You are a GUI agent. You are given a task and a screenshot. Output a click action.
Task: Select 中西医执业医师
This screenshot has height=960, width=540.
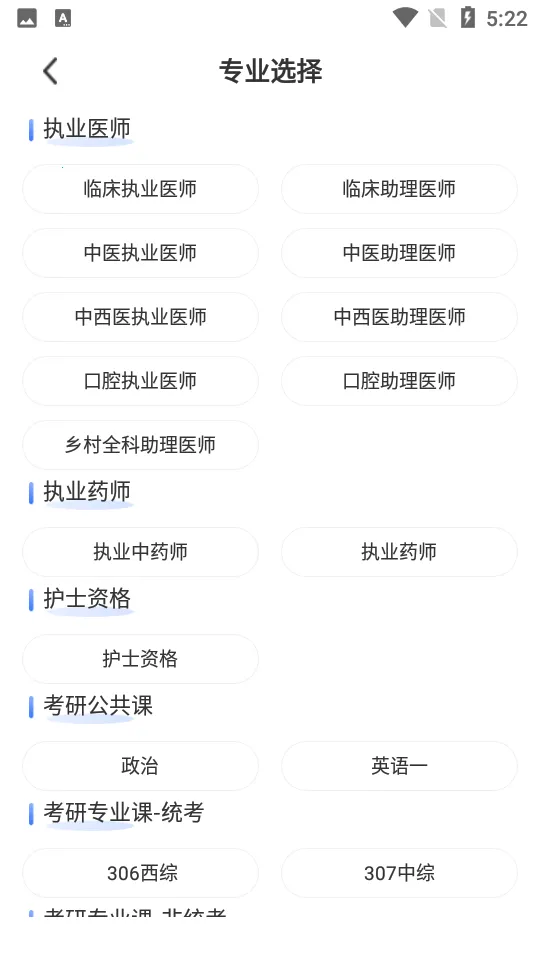point(140,317)
